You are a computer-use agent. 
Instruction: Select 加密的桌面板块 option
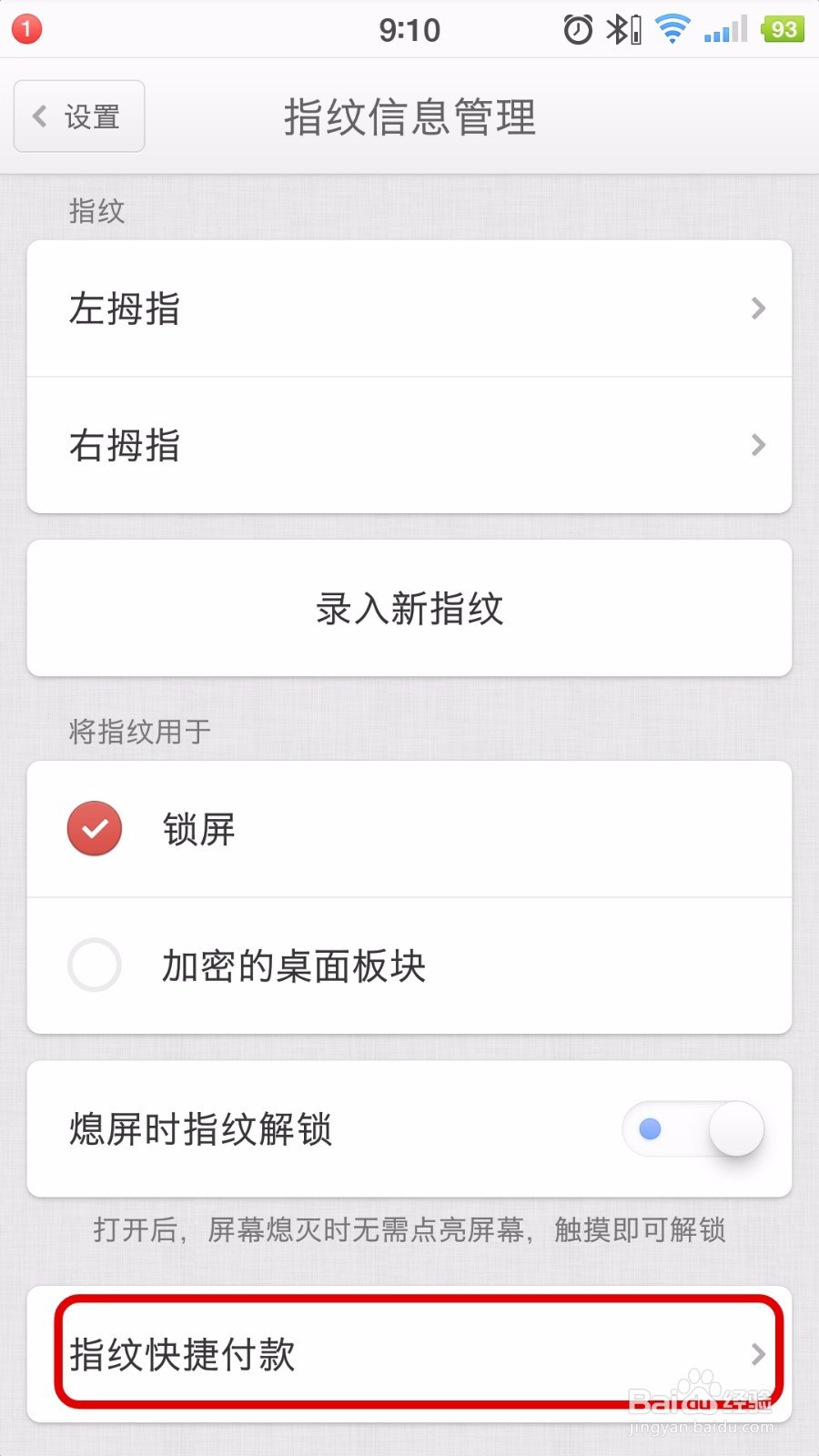(295, 966)
